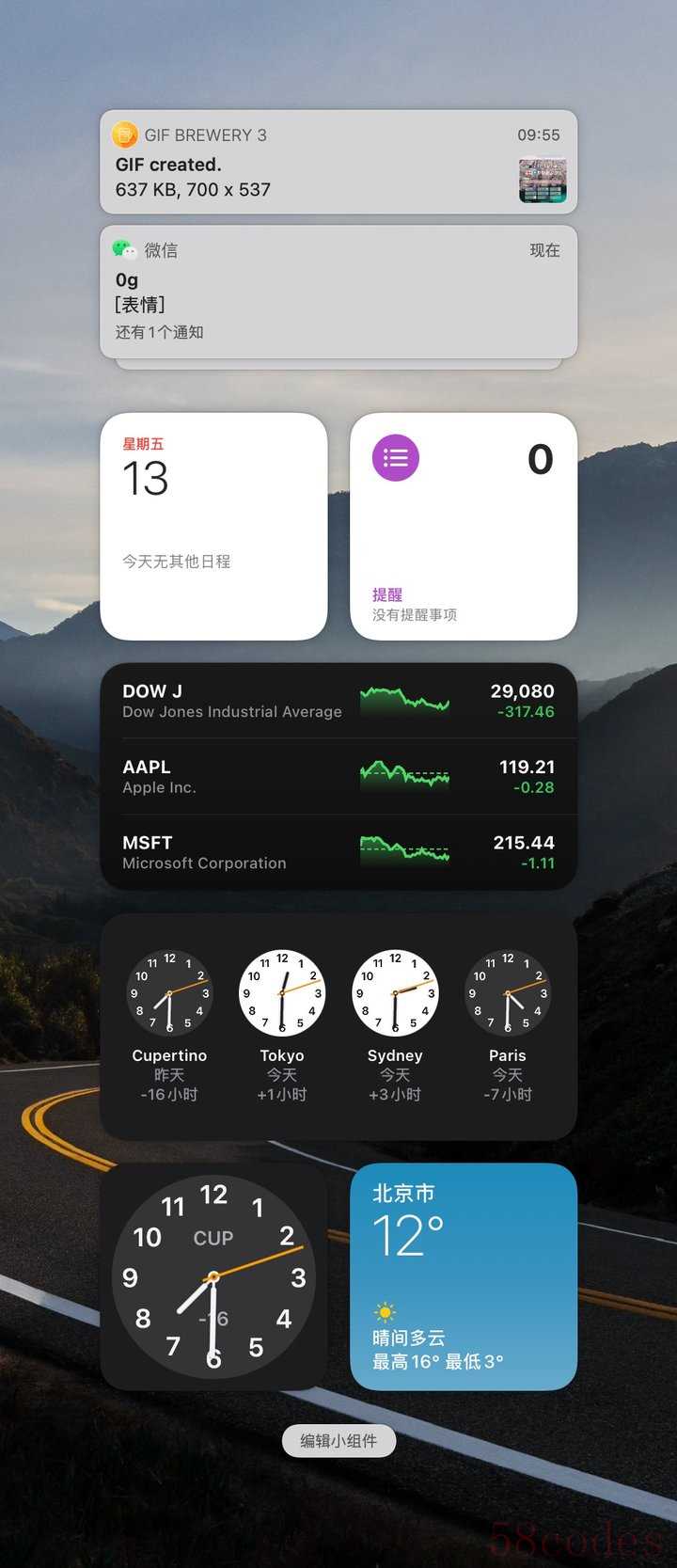View the DOW J stock details
This screenshot has width=677, height=1568.
tap(338, 701)
